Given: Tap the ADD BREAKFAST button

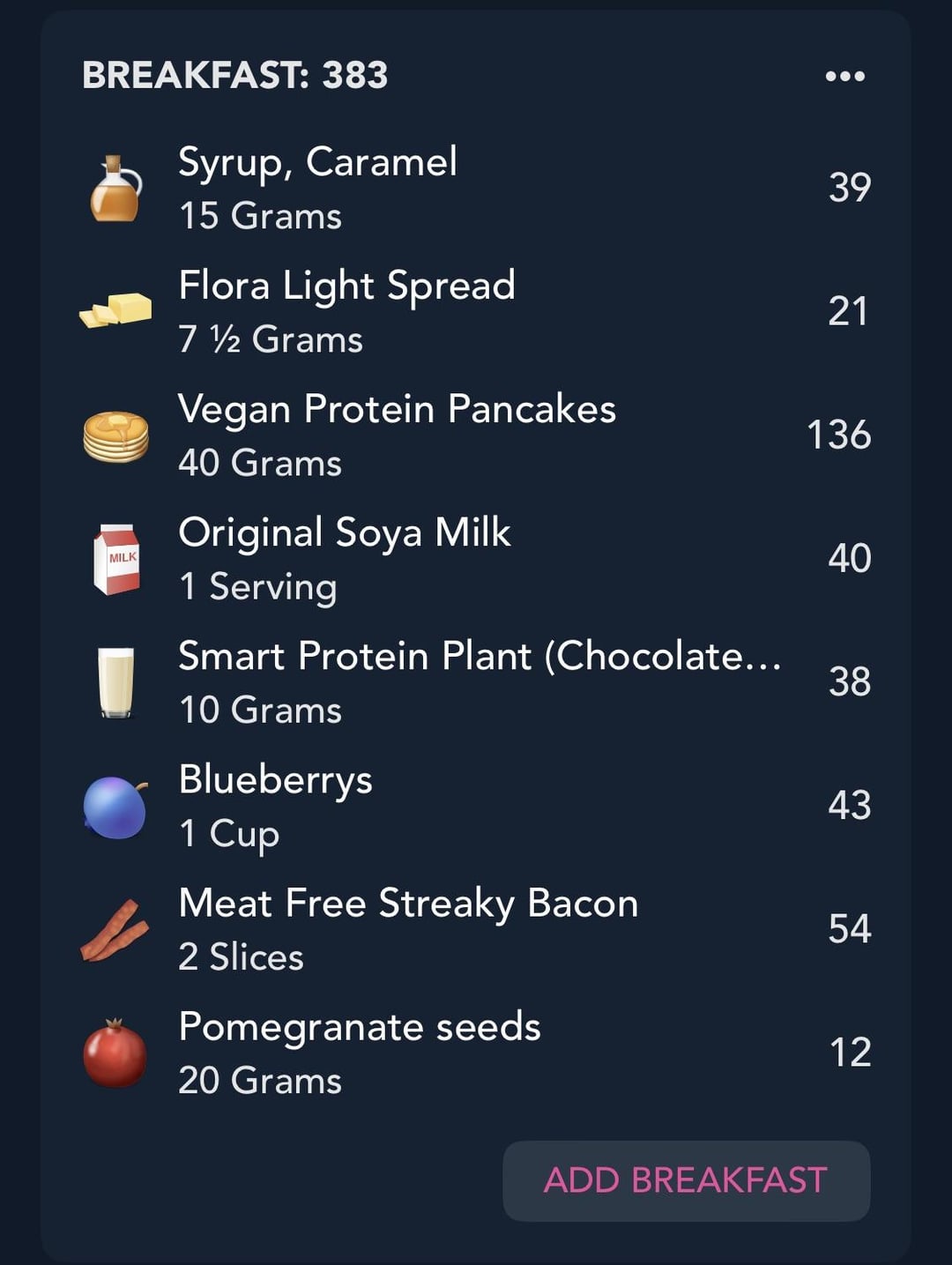Looking at the screenshot, I should coord(686,1180).
